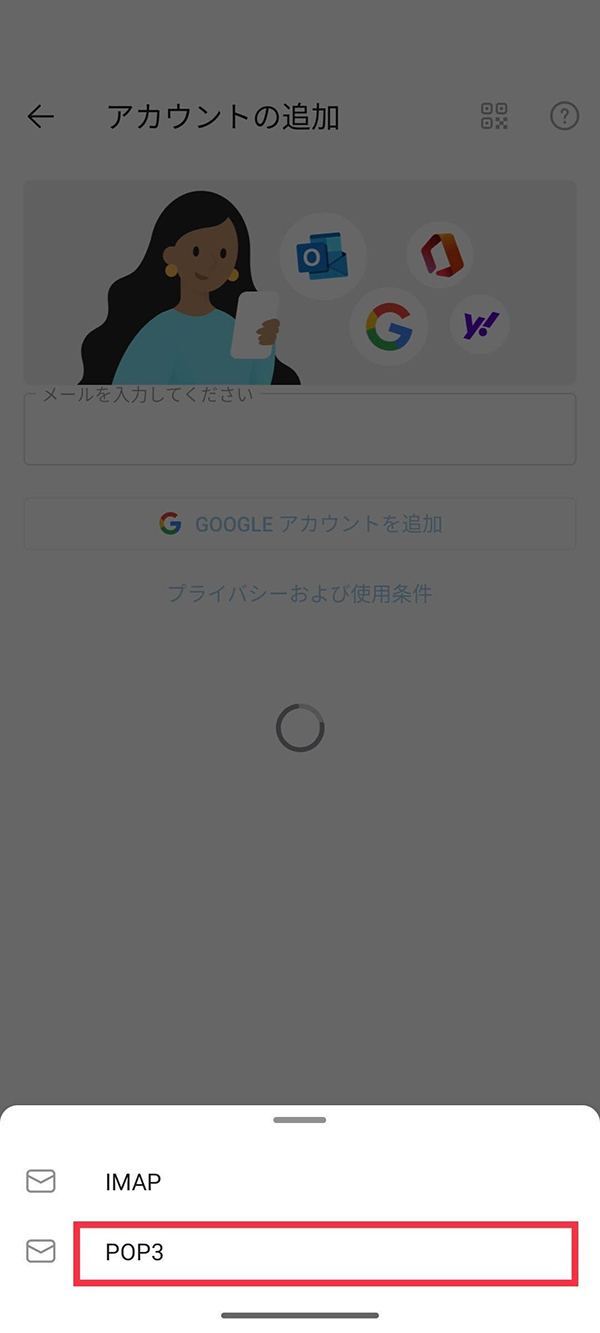Tap GOOGLE アカウントを追加 button
The width and height of the screenshot is (600, 1333).
tap(300, 523)
